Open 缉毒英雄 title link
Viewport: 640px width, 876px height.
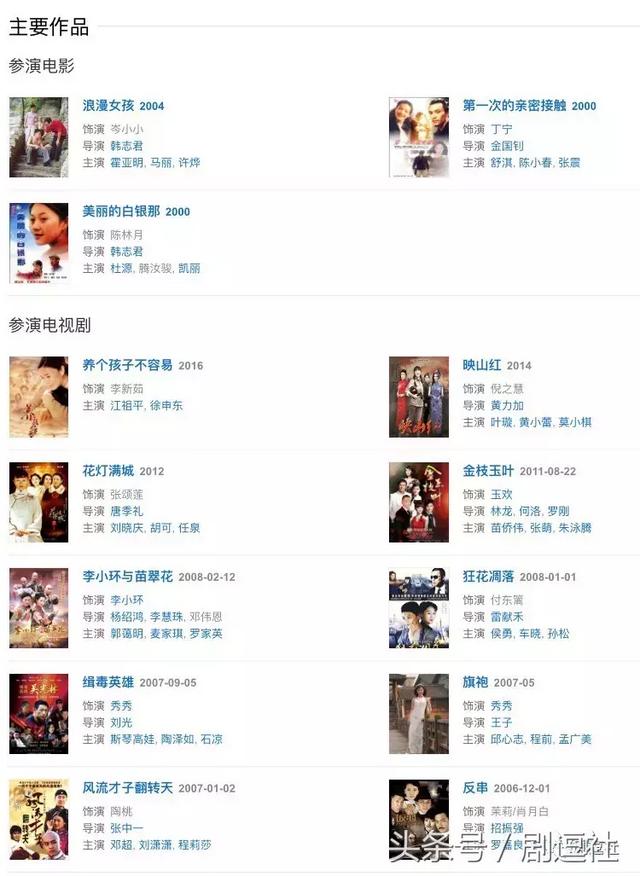tap(109, 682)
